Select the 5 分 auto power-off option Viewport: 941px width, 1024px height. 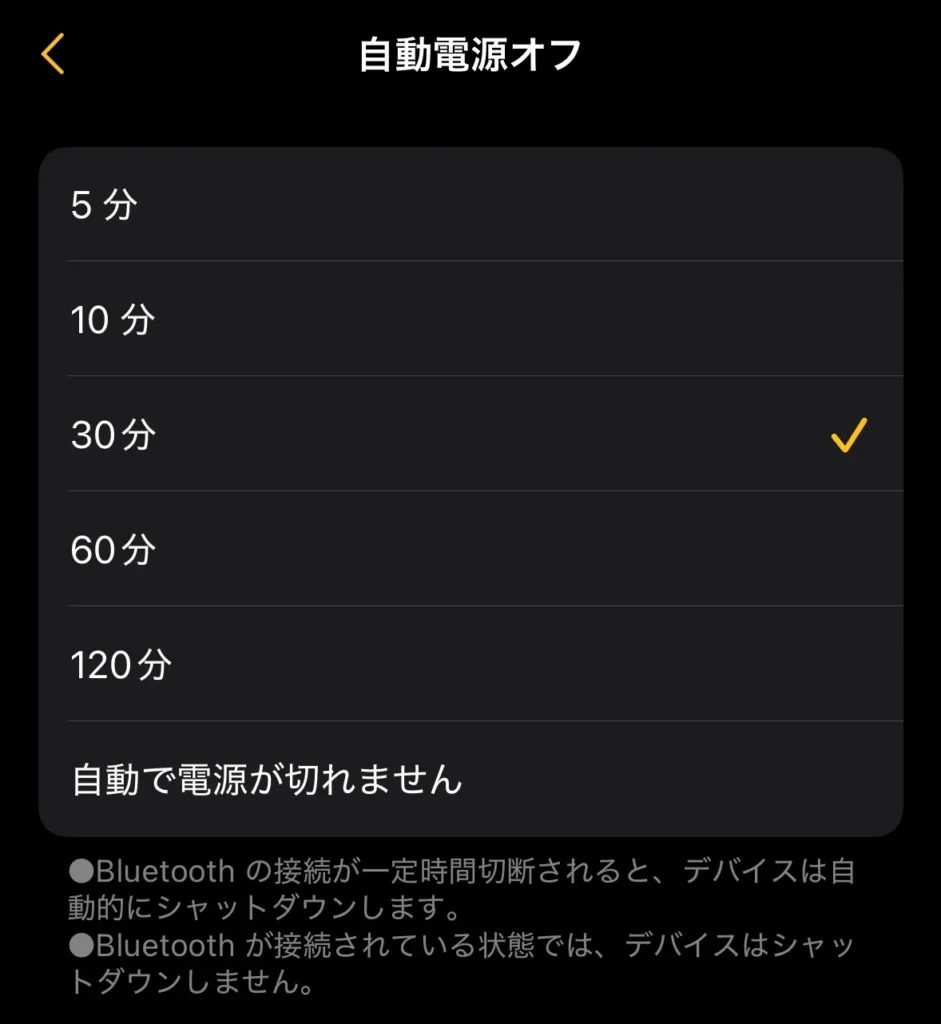click(x=470, y=205)
